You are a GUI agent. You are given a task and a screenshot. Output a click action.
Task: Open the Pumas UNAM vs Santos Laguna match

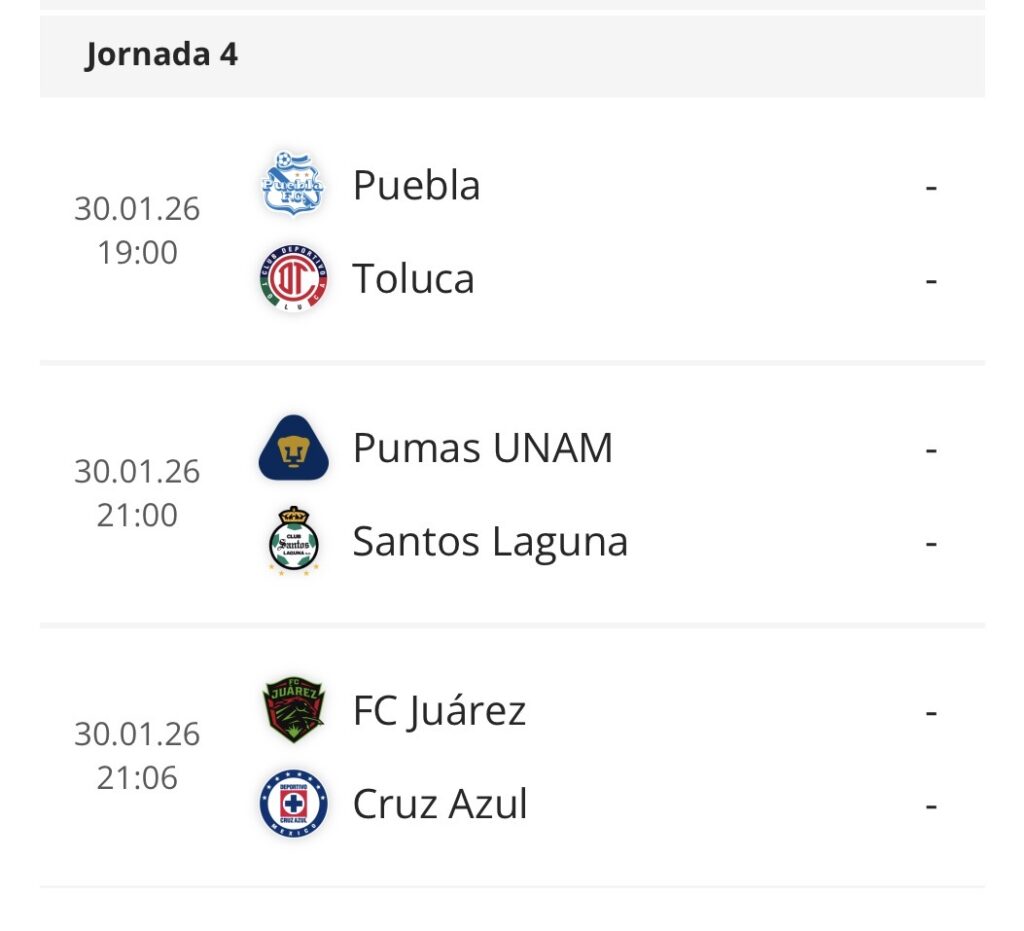point(512,495)
